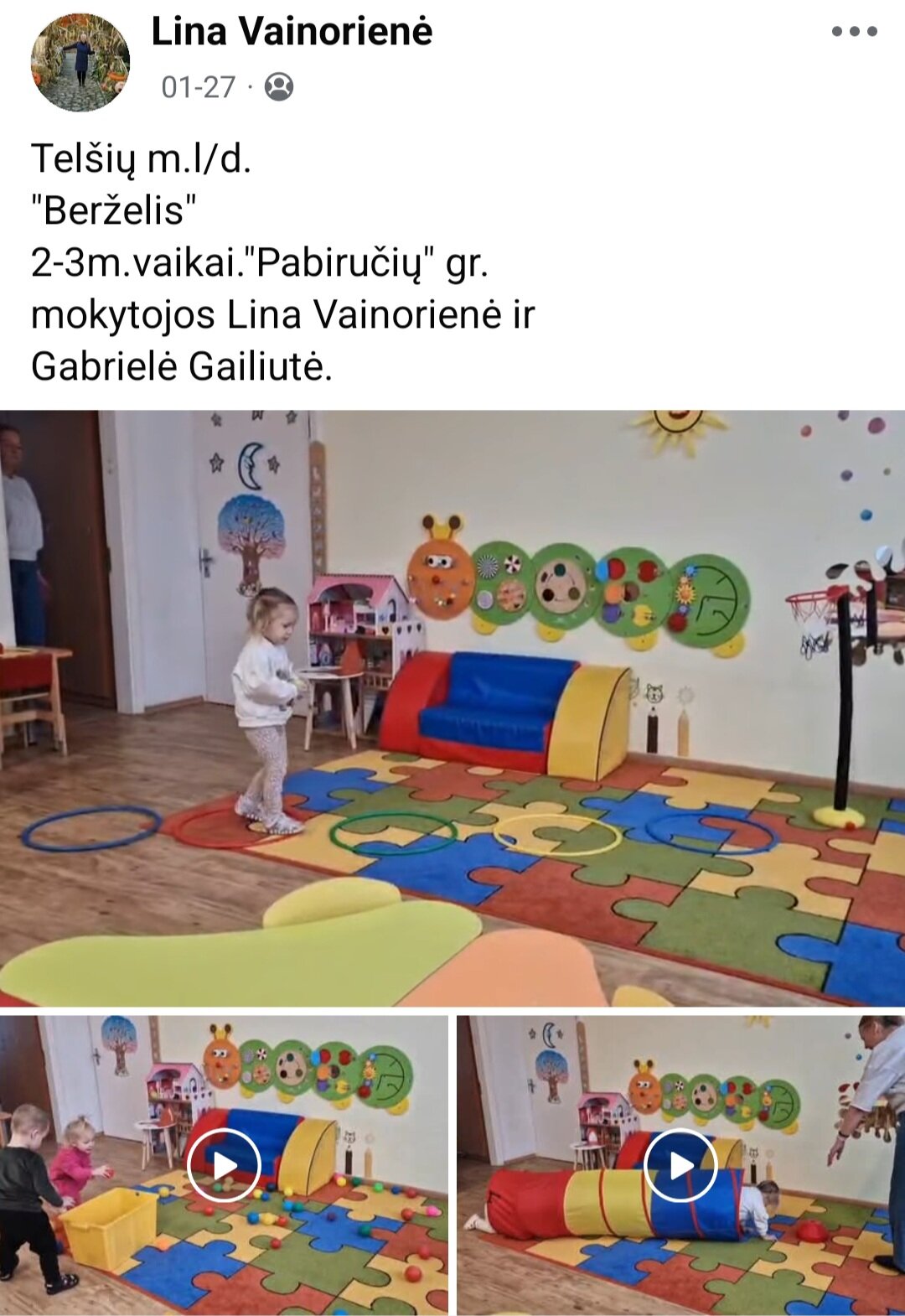This screenshot has height=1316, width=905.
Task: Open the large video of the girl with hoops
Action: [x=452, y=707]
